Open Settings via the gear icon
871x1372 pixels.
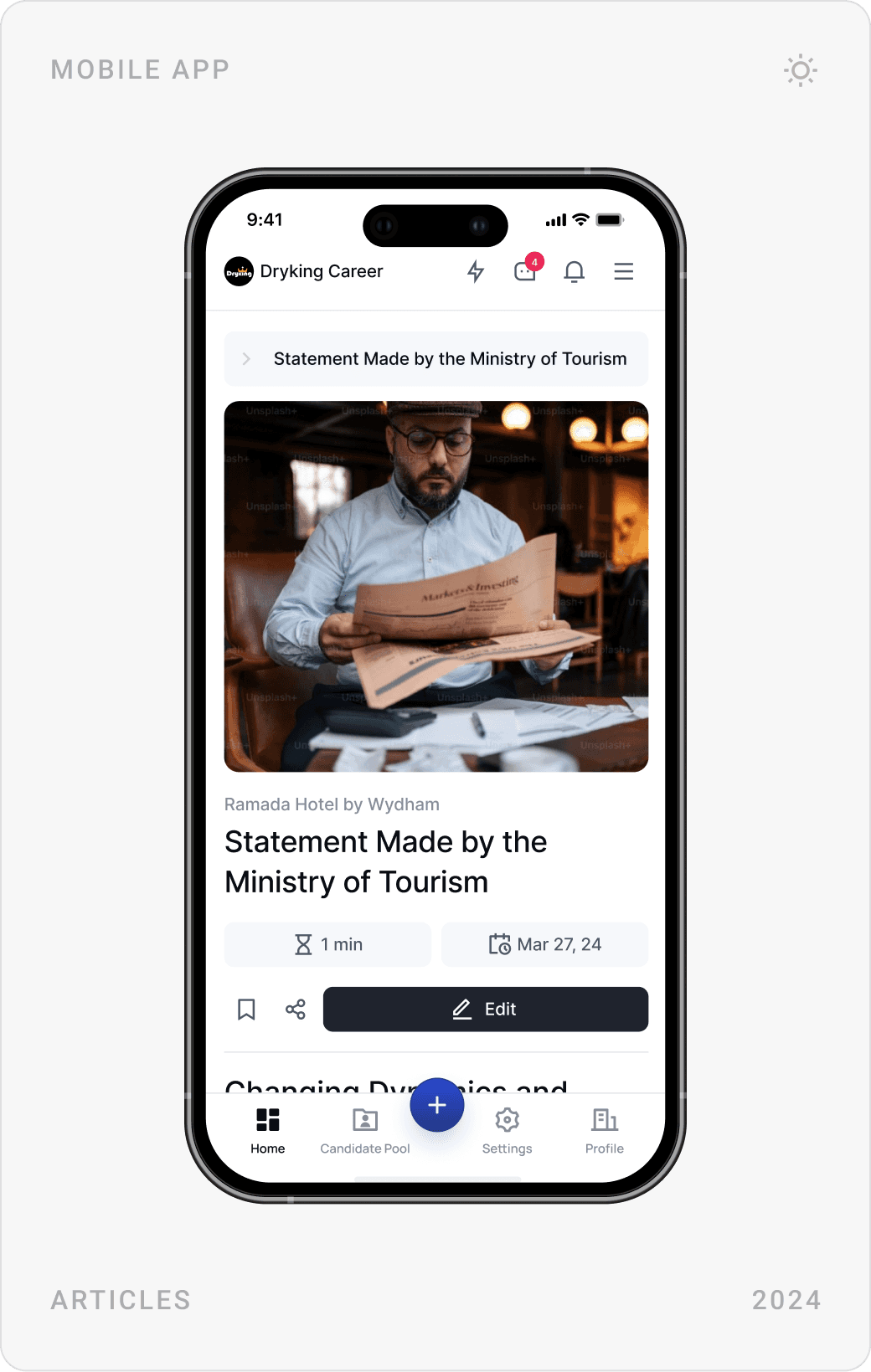point(507,1119)
